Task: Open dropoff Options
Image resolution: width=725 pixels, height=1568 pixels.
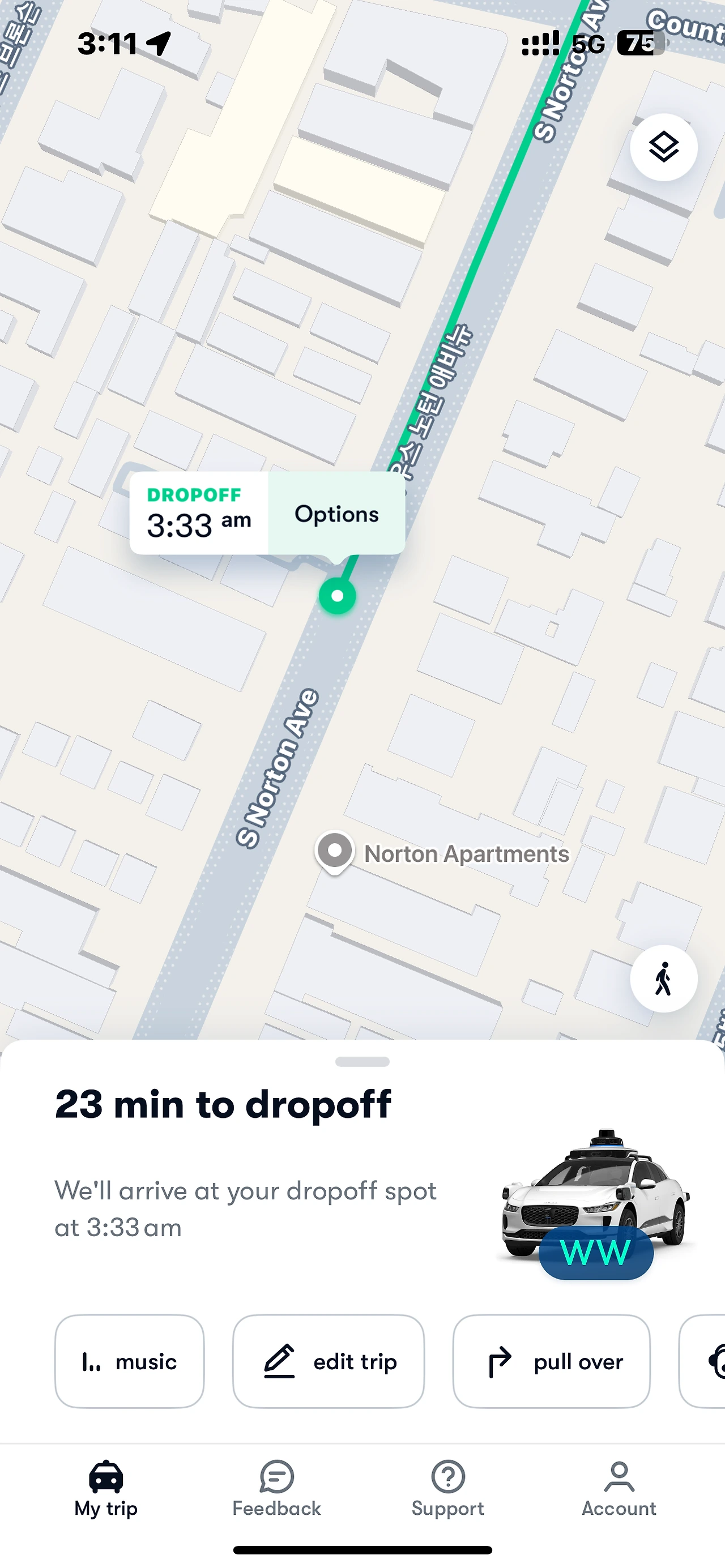Action: (x=336, y=514)
